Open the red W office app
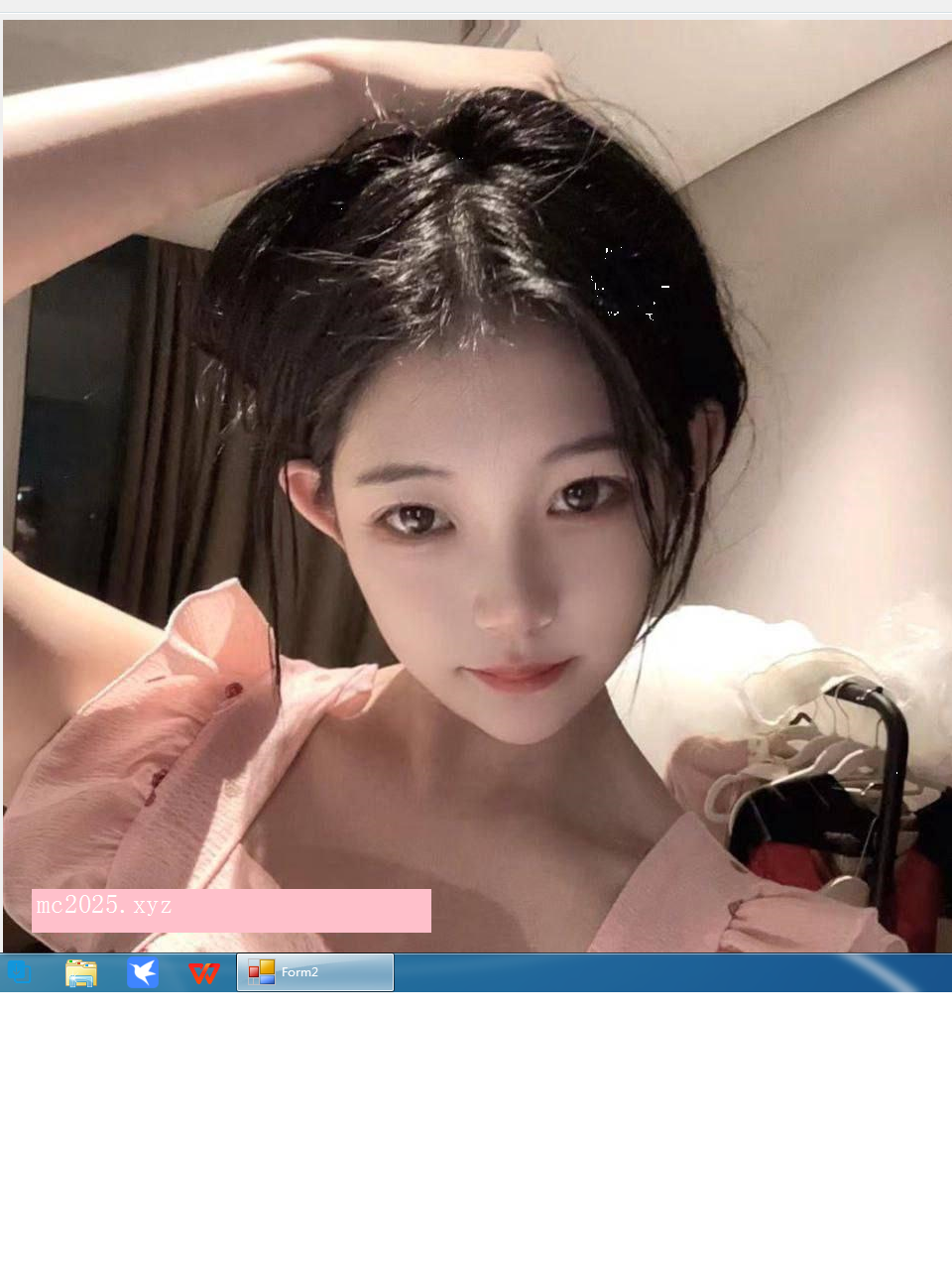 pyautogui.click(x=204, y=973)
